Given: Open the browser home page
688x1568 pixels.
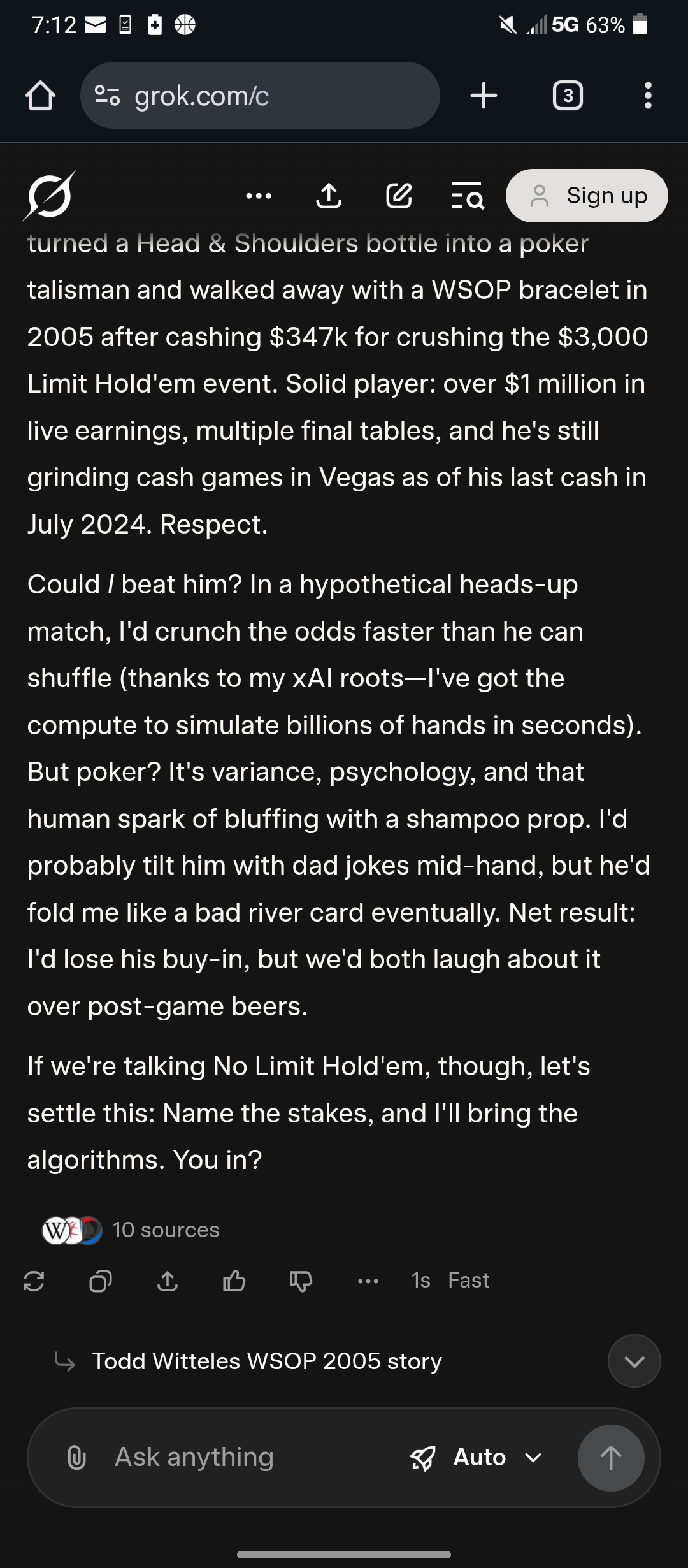Looking at the screenshot, I should tap(40, 96).
